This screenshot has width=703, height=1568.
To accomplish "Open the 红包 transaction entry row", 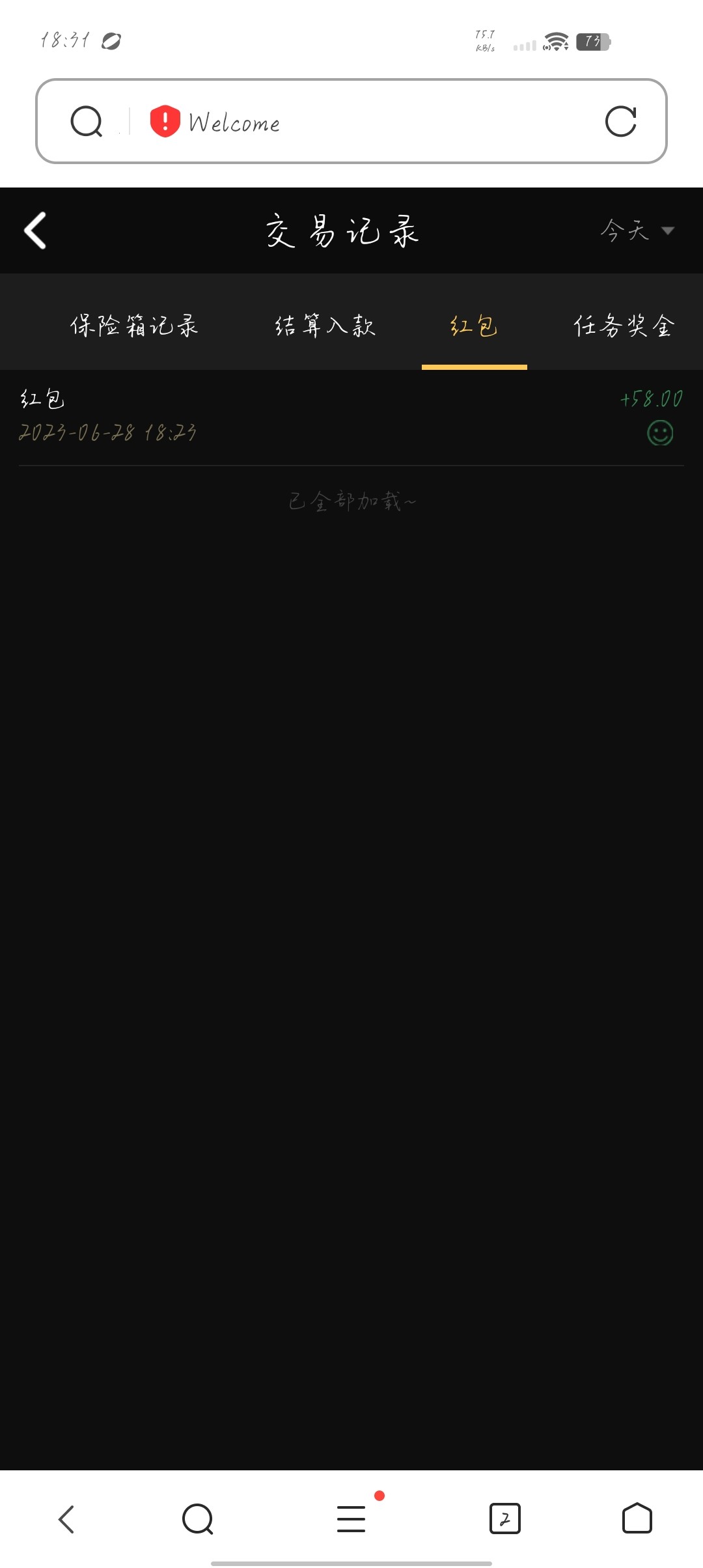I will tap(260, 413).
